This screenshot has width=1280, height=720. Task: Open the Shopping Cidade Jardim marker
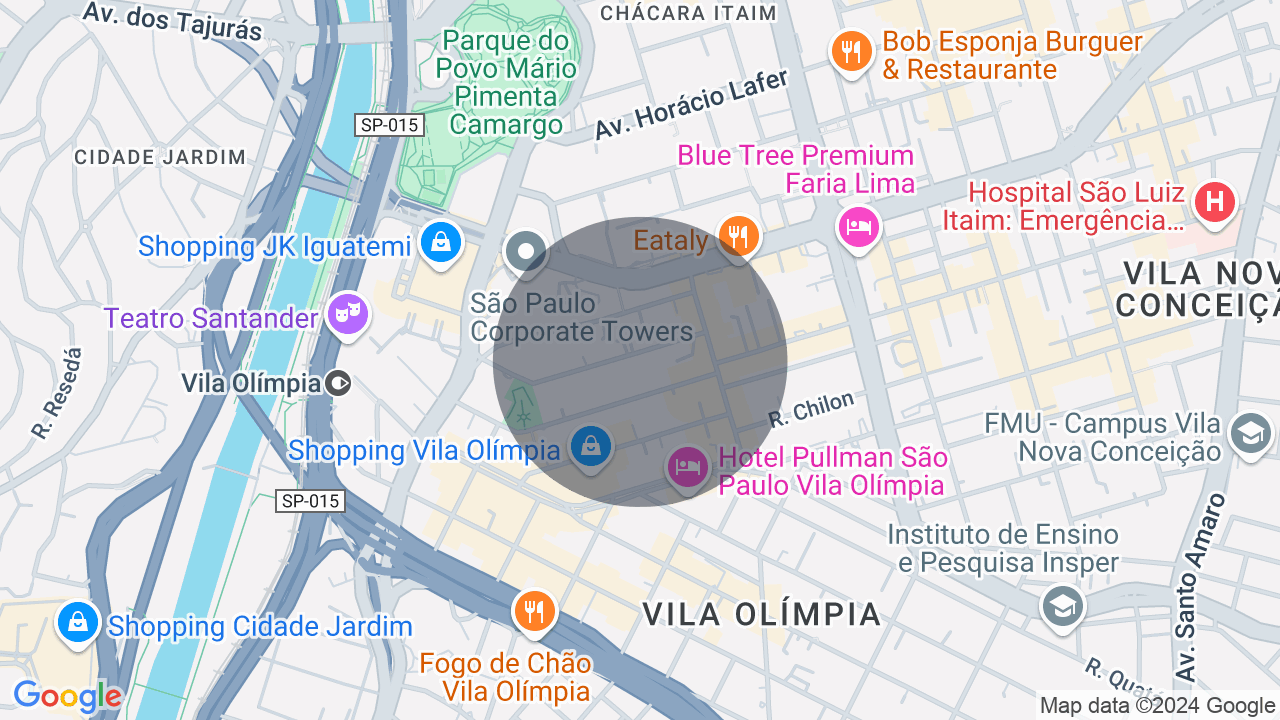(x=78, y=622)
